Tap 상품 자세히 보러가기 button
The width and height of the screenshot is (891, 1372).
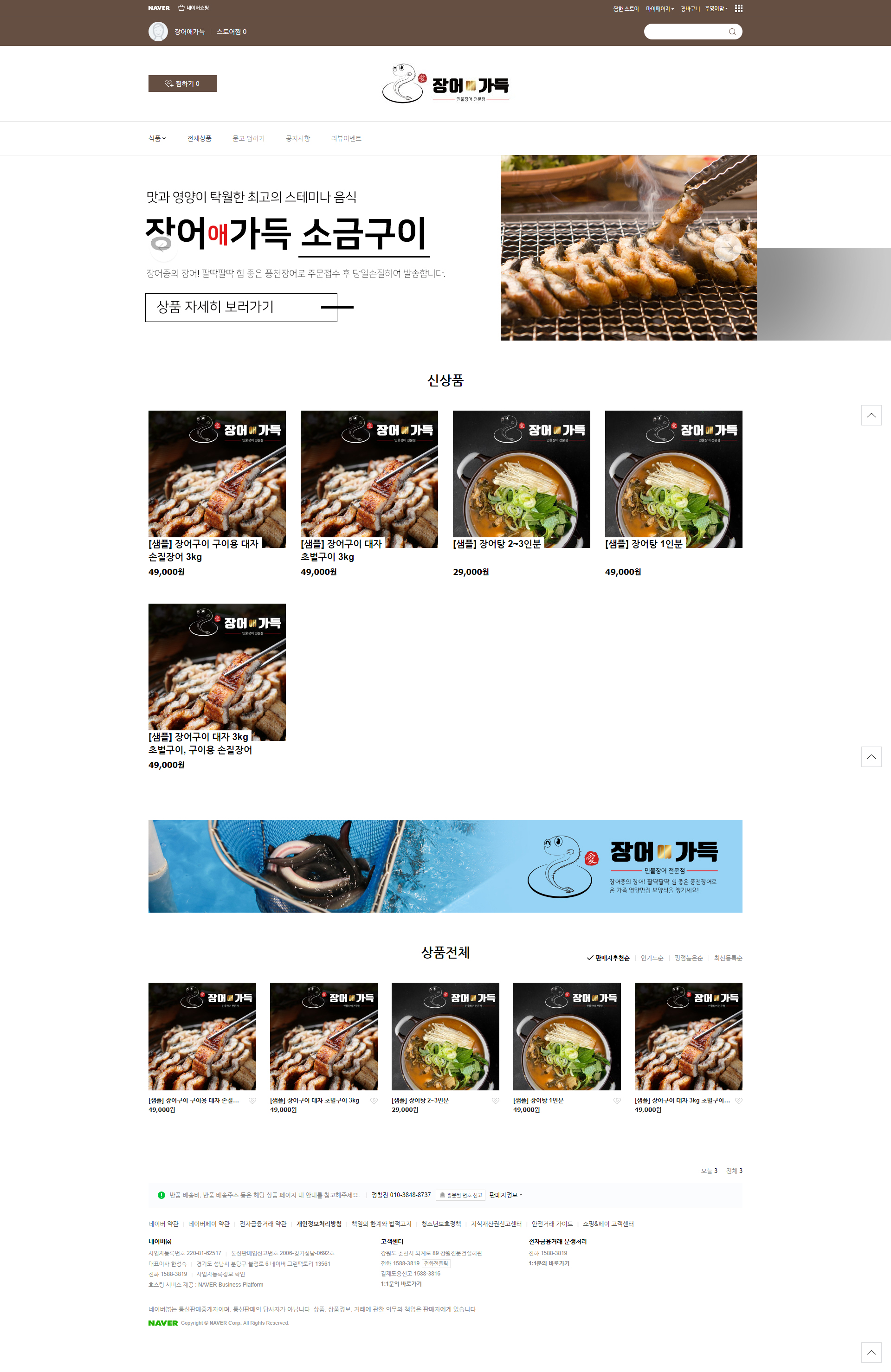tap(241, 307)
